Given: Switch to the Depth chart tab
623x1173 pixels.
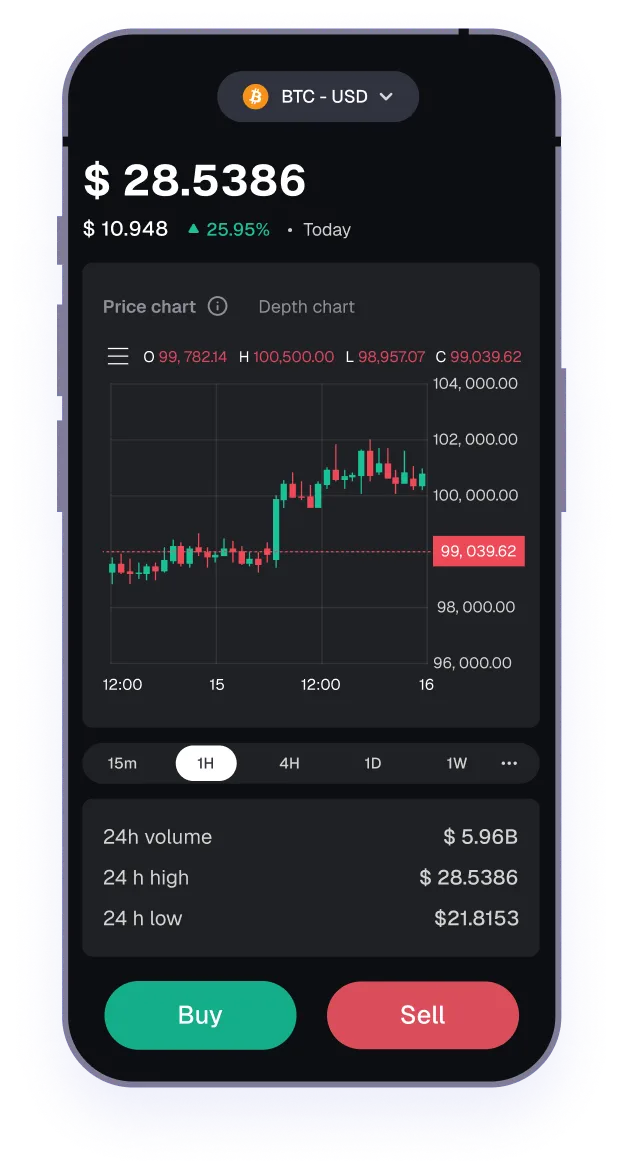Looking at the screenshot, I should pos(306,307).
